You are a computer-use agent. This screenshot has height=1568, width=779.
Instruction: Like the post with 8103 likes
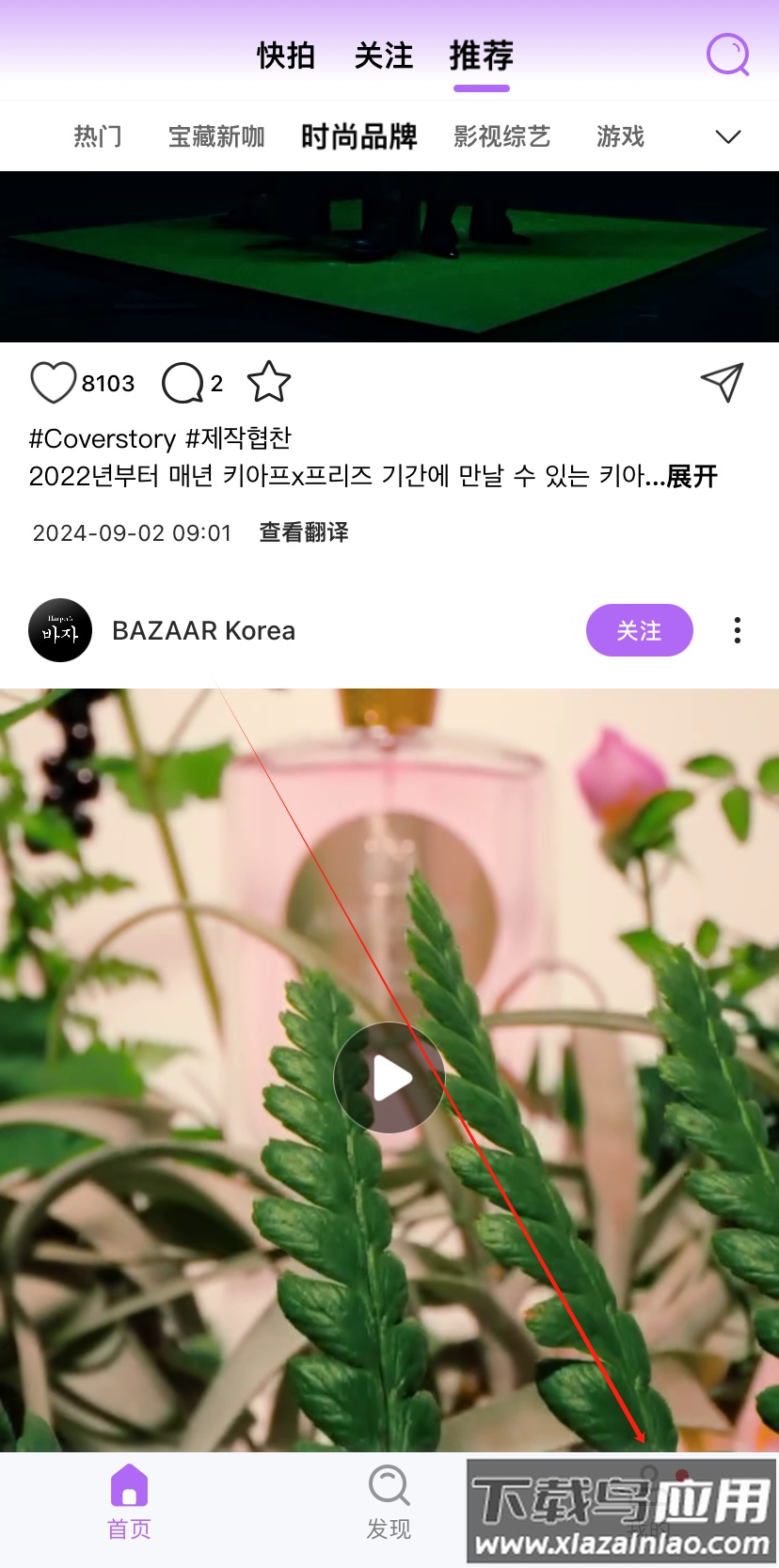click(54, 383)
